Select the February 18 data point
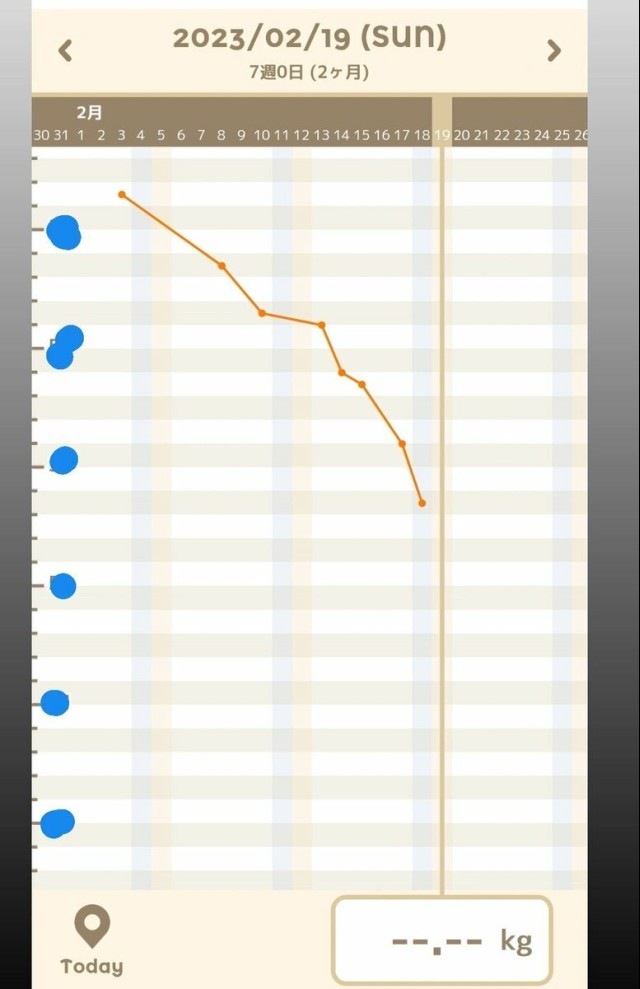640x989 pixels. (422, 503)
